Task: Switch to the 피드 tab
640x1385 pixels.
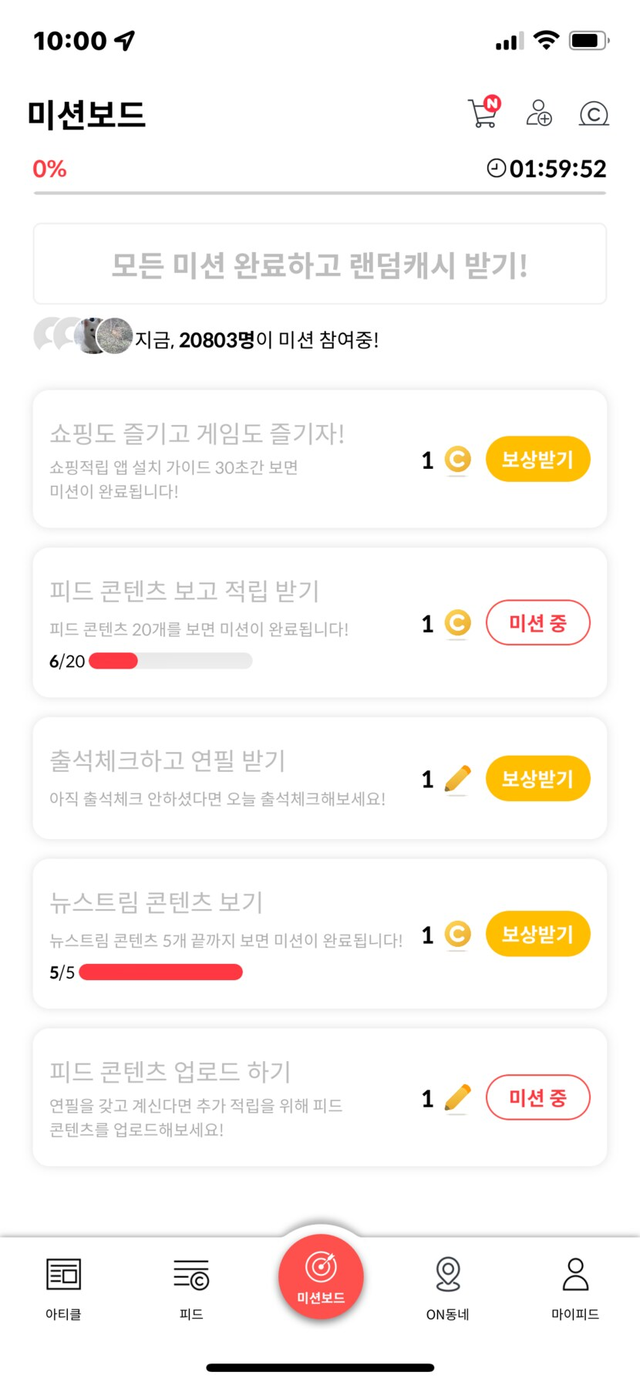Action: (x=191, y=1288)
